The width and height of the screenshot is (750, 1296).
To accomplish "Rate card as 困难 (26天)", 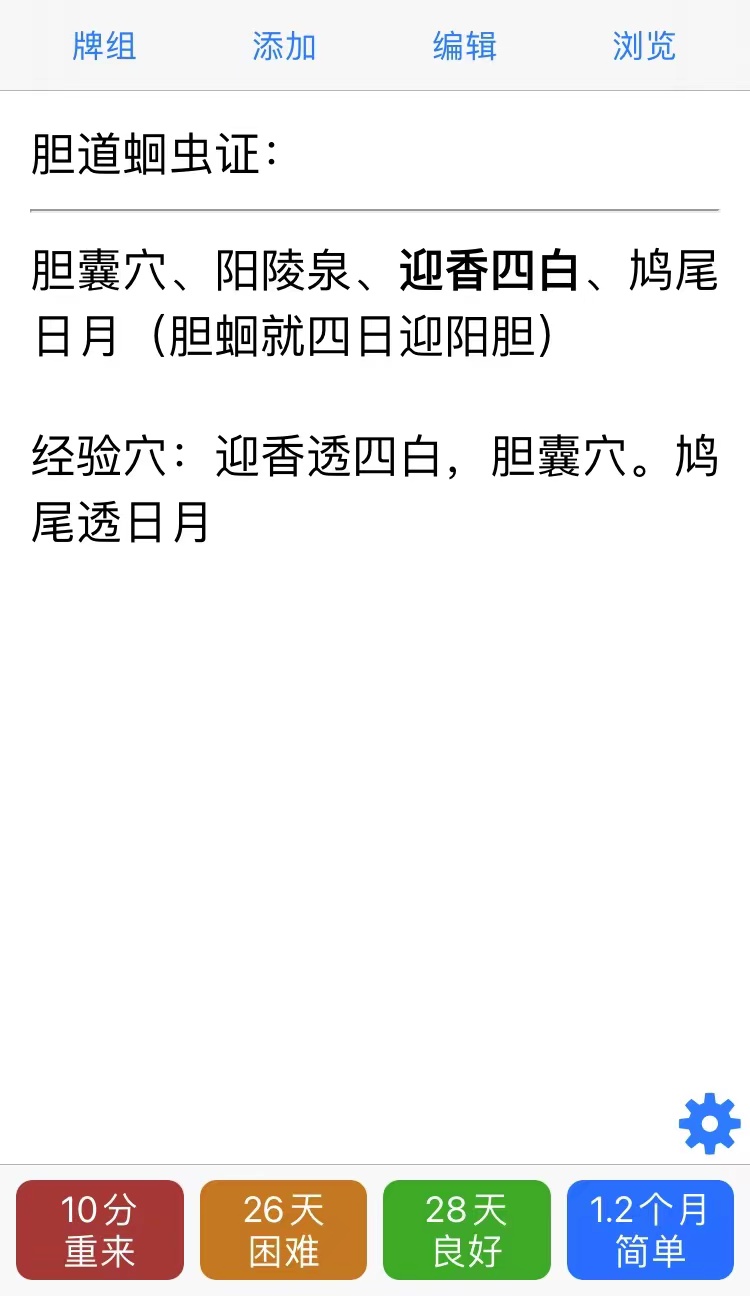I will pos(283,1230).
